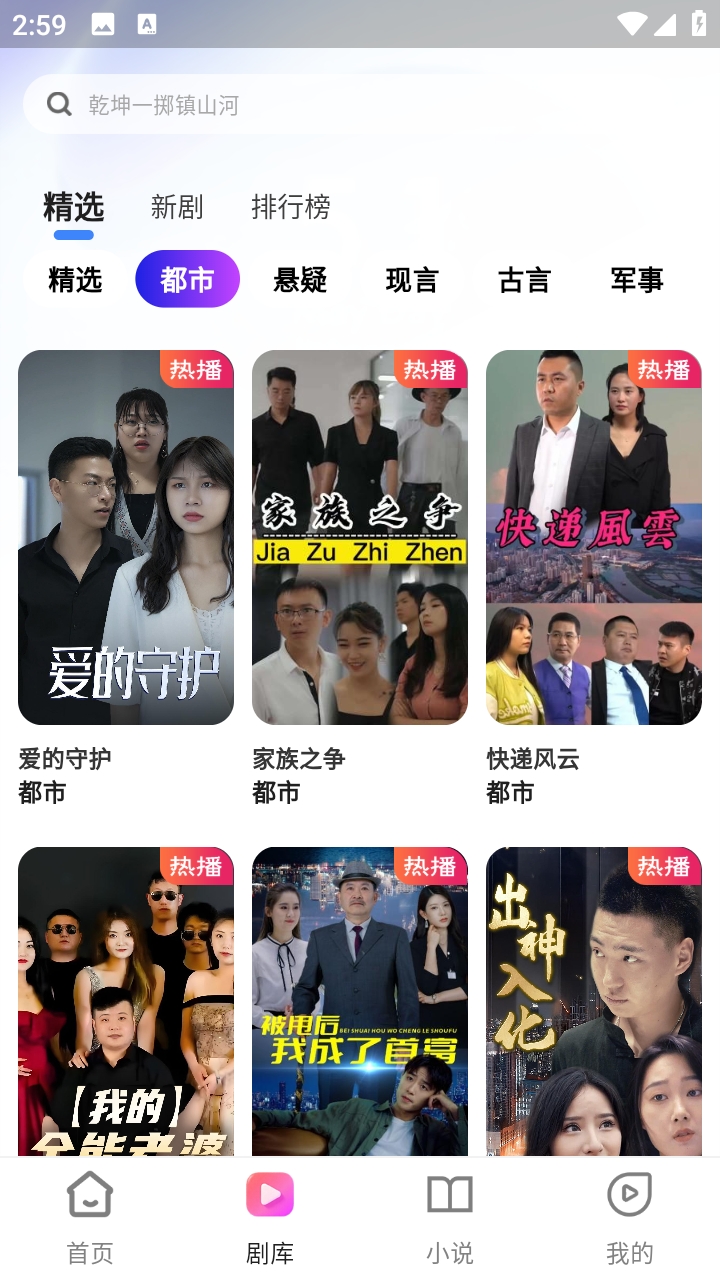Choose the 古言 genre filter

click(x=523, y=280)
